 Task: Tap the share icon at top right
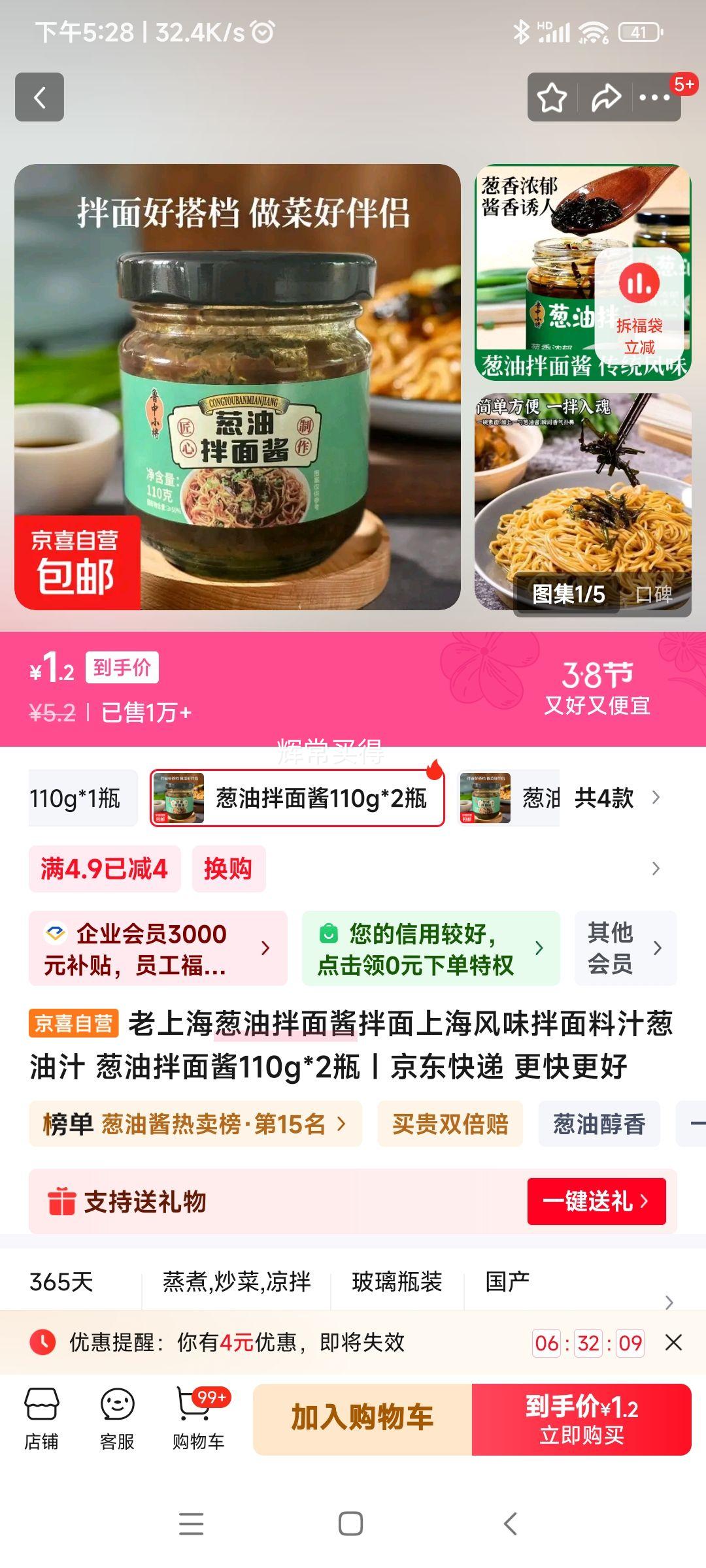[605, 97]
